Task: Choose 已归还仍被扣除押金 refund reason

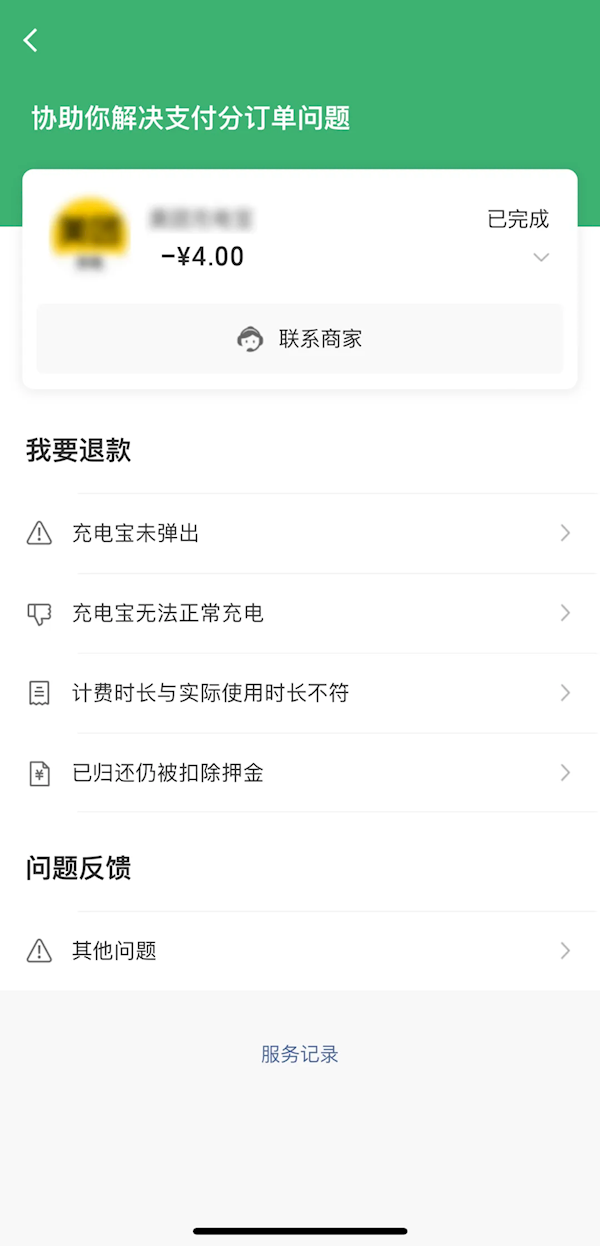Action: (x=300, y=773)
